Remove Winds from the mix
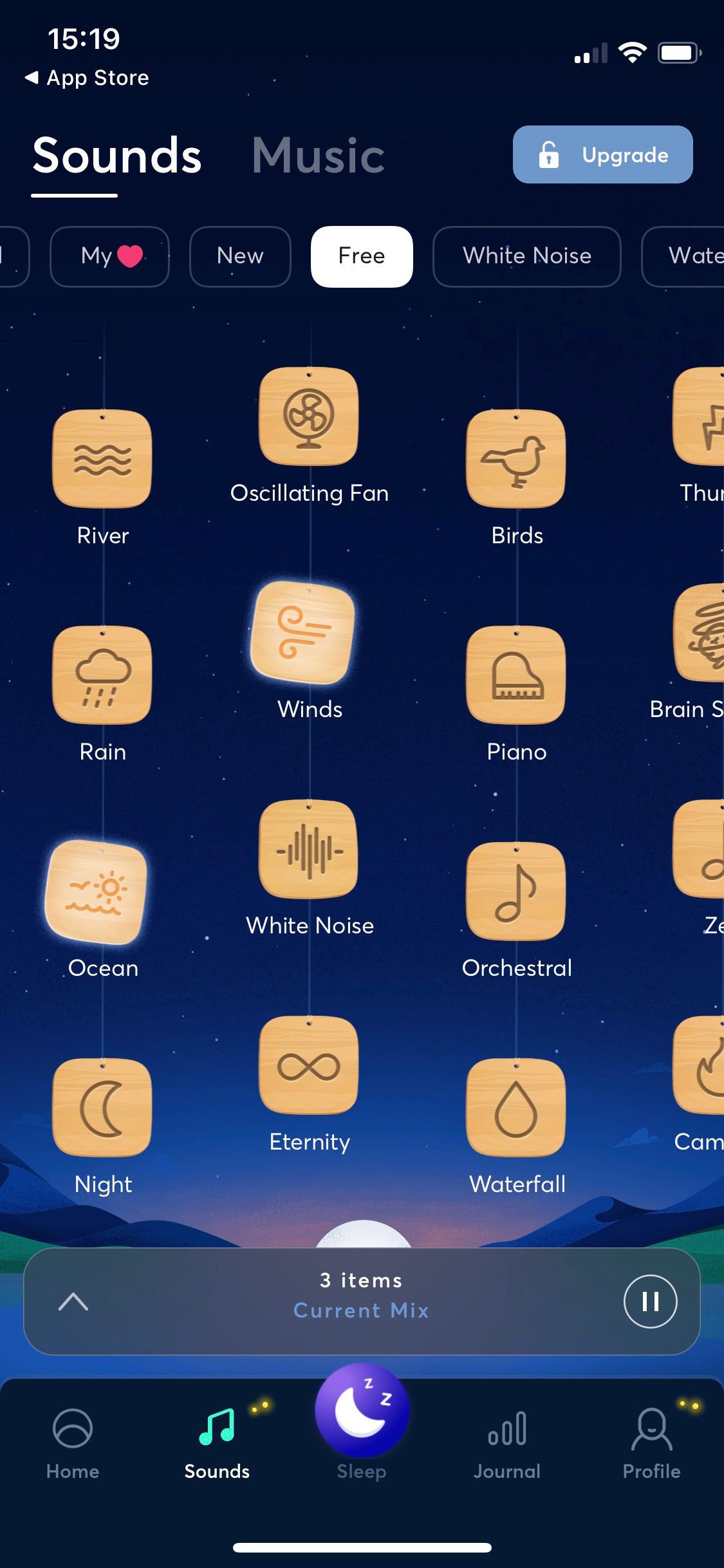Image resolution: width=724 pixels, height=1568 pixels. pyautogui.click(x=303, y=633)
